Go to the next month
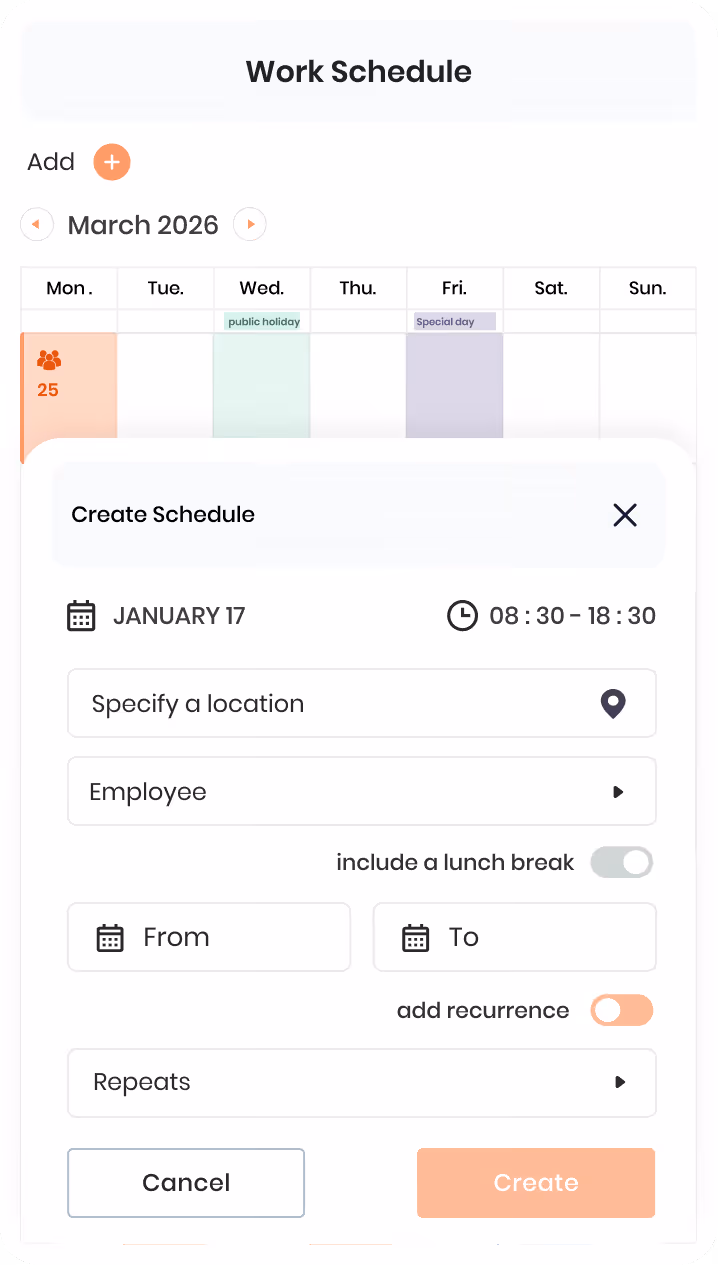This screenshot has width=718, height=1265. click(250, 225)
